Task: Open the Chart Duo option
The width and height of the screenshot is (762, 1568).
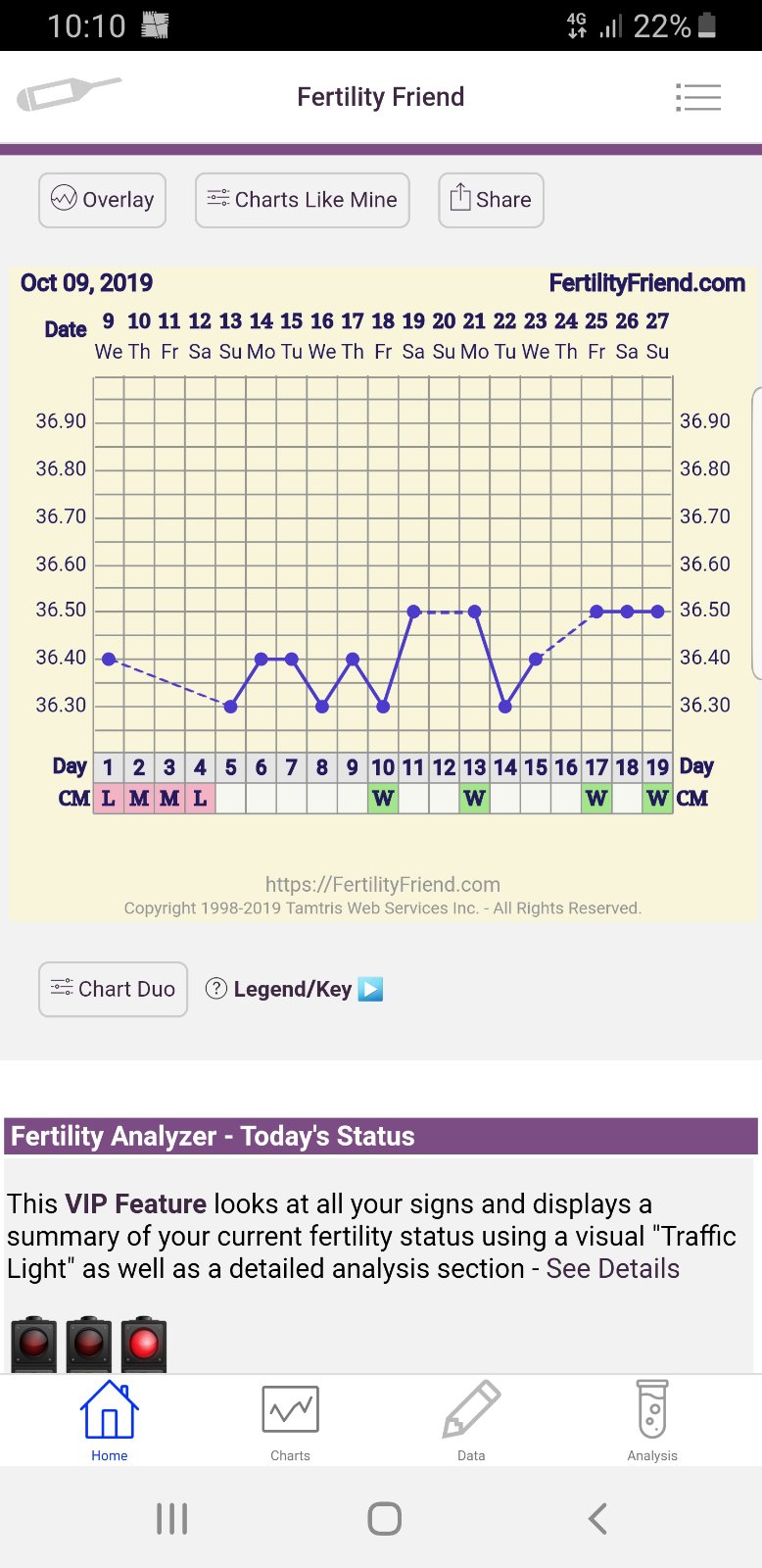Action: [113, 989]
